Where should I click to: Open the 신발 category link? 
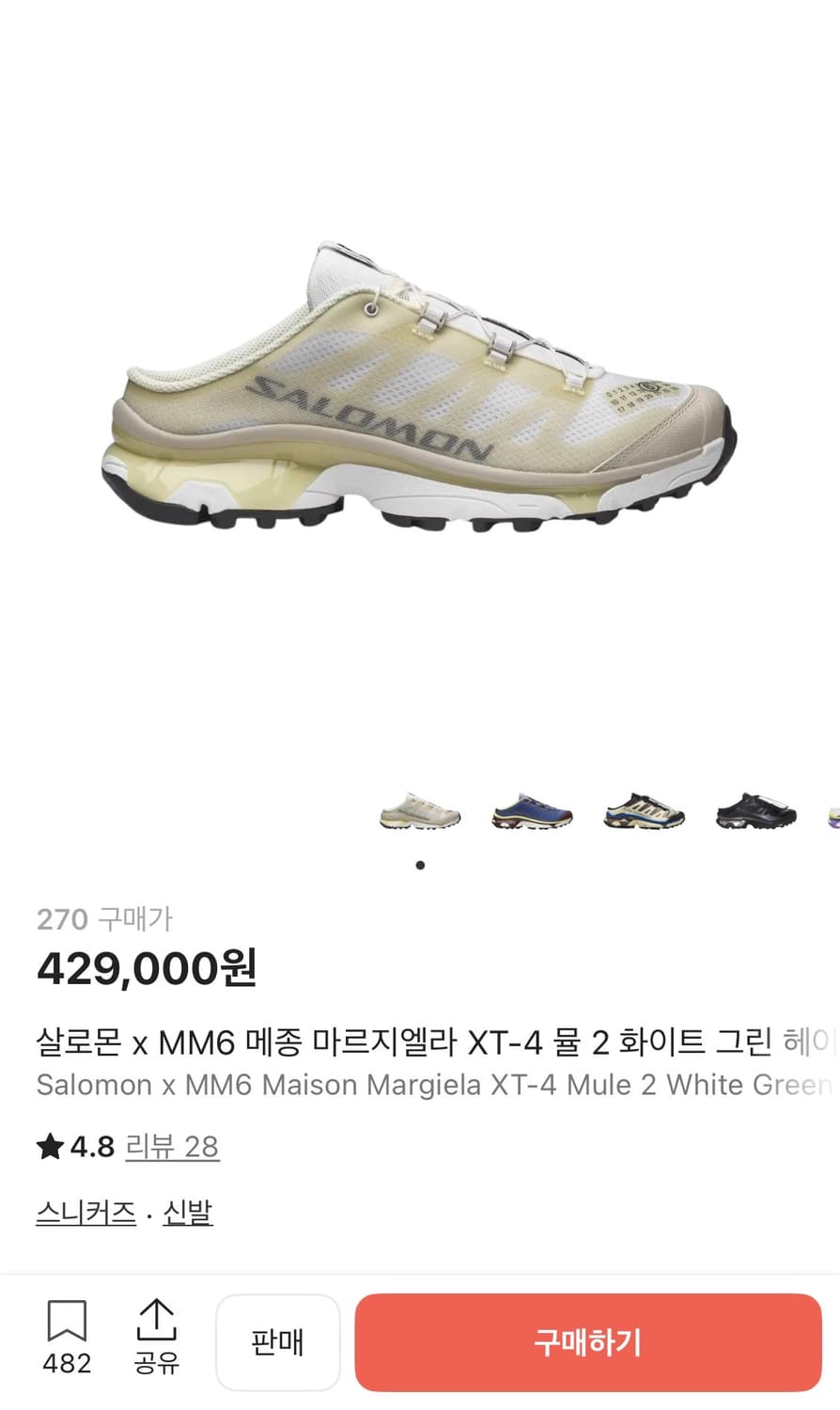coord(187,1213)
